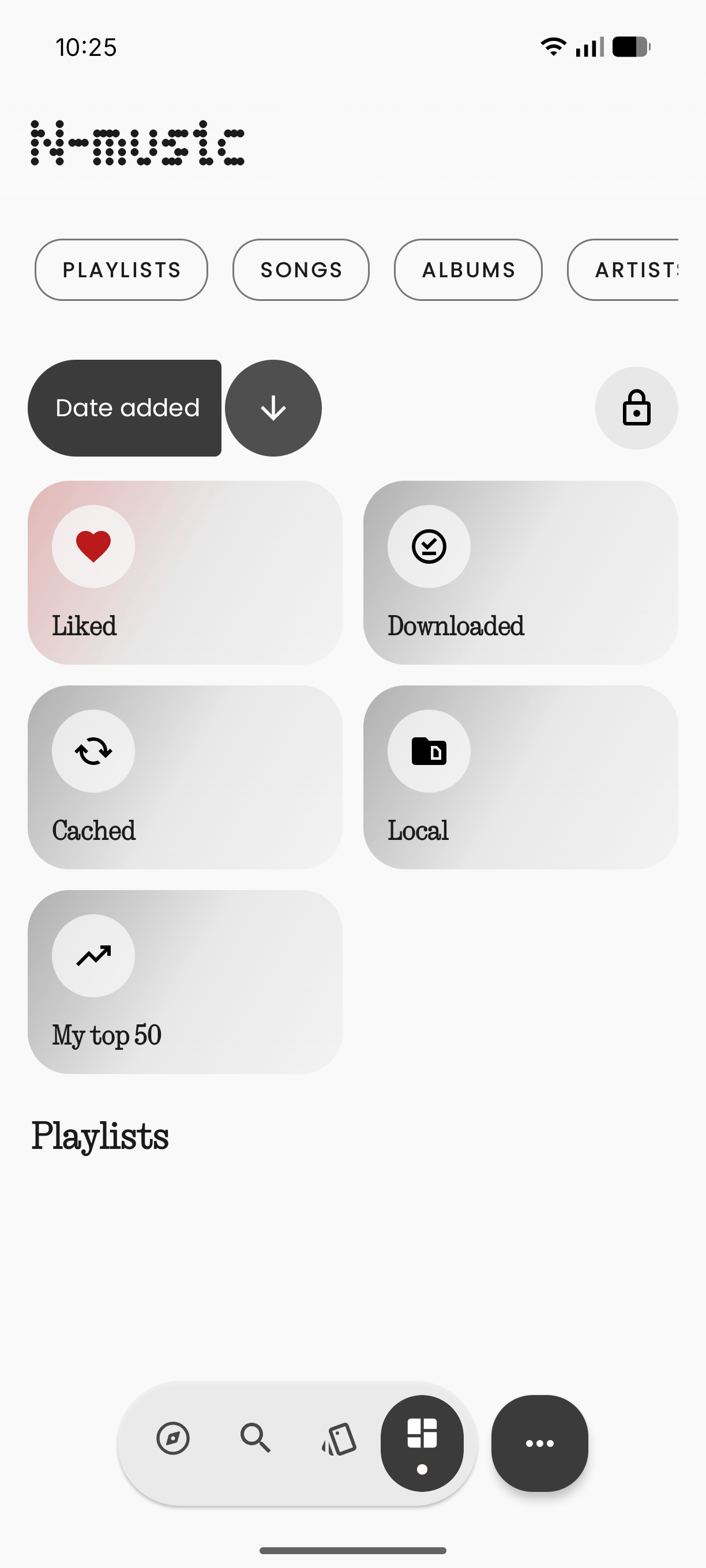The width and height of the screenshot is (706, 1568).
Task: Select the Playlists chip
Action: (121, 270)
